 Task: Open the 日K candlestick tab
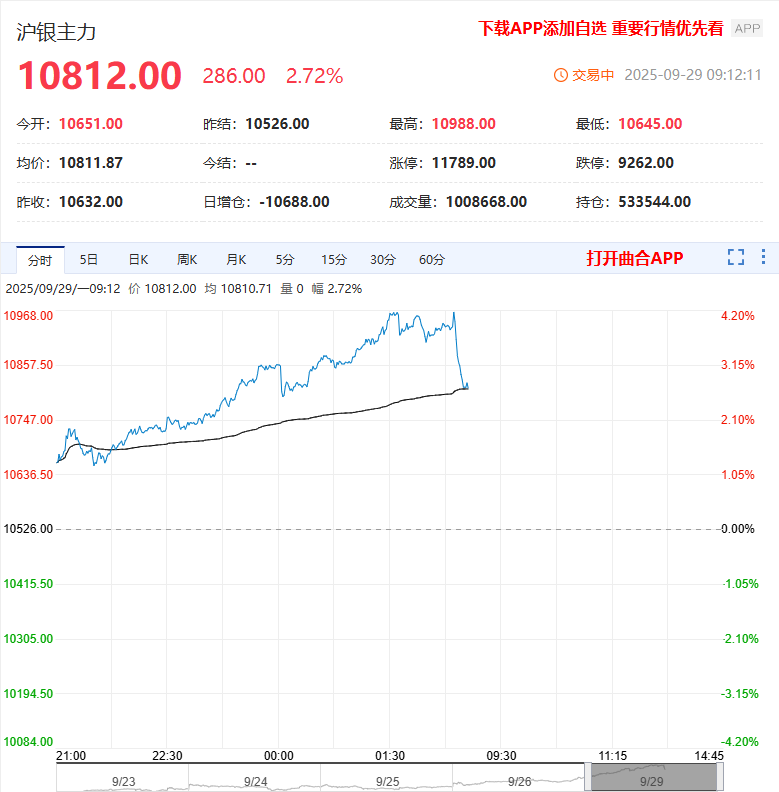(138, 260)
